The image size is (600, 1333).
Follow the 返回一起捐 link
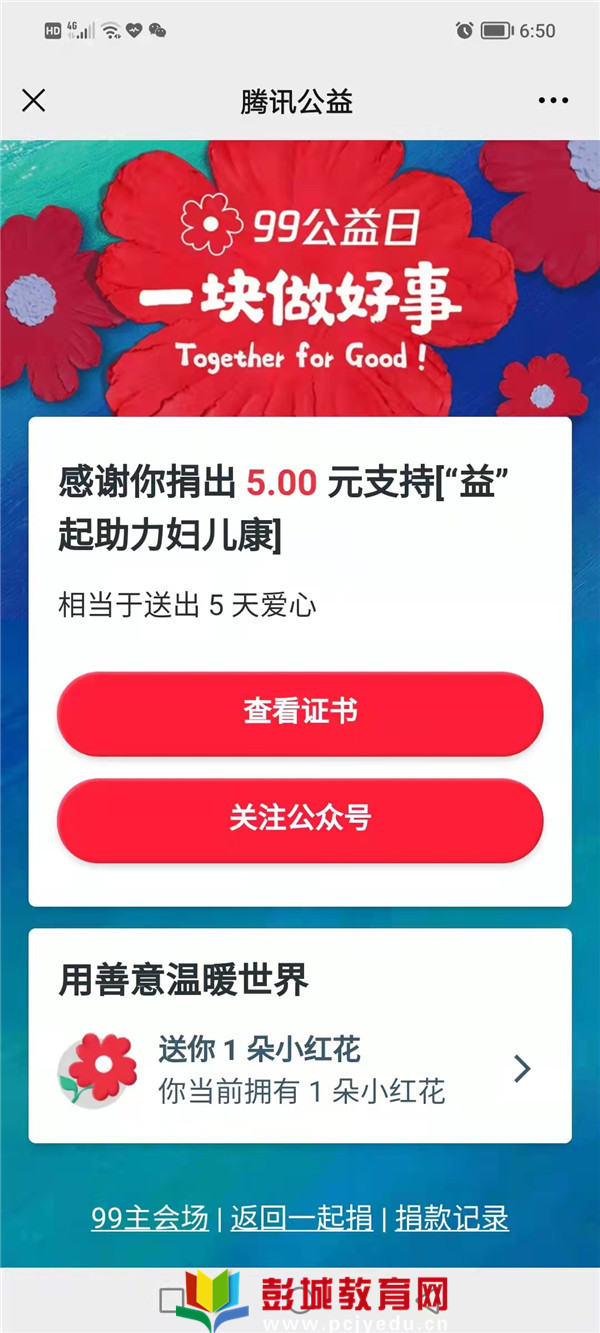pos(302,1218)
